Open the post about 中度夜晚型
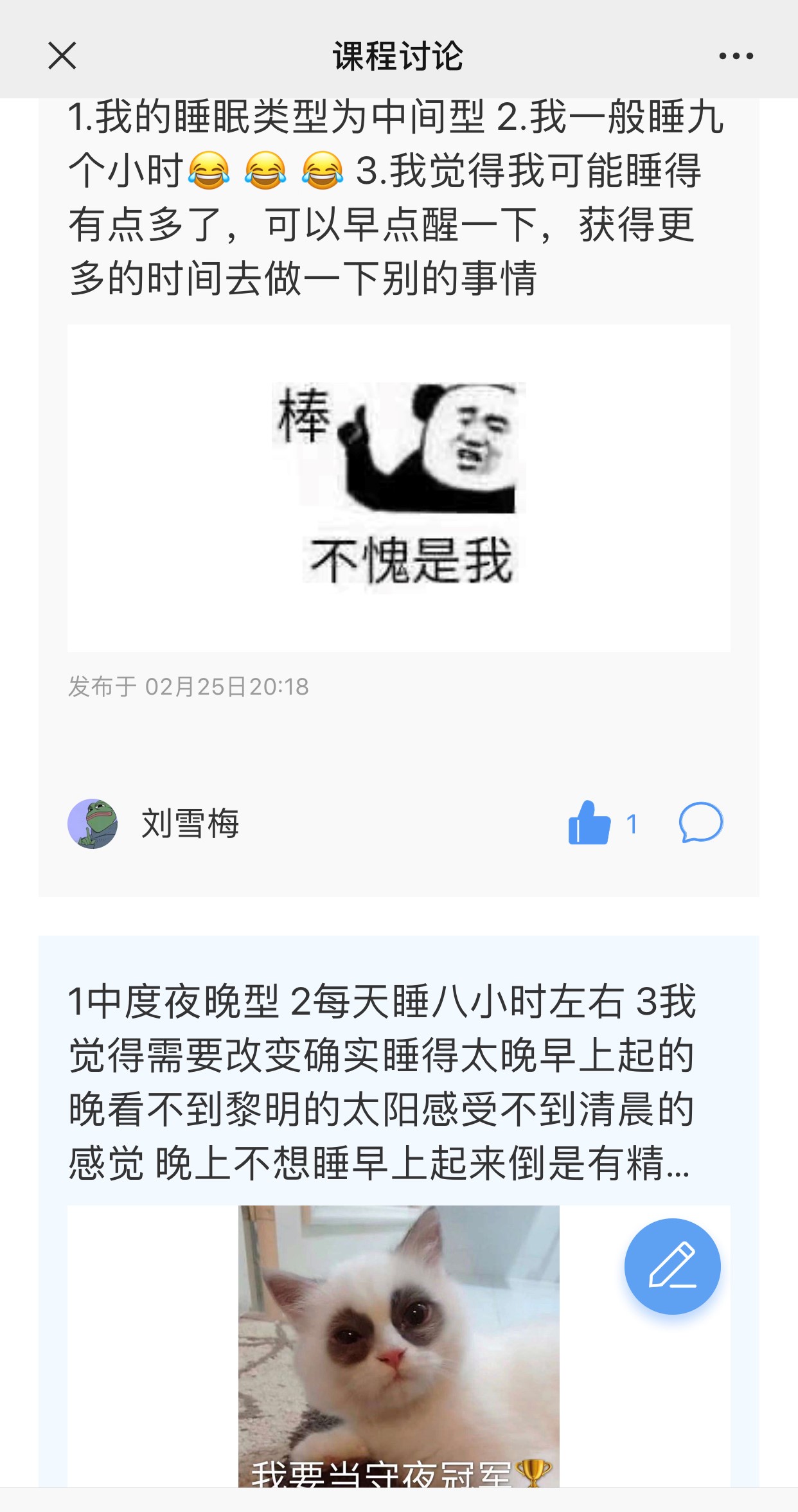The image size is (798, 1512). pyautogui.click(x=382, y=1082)
